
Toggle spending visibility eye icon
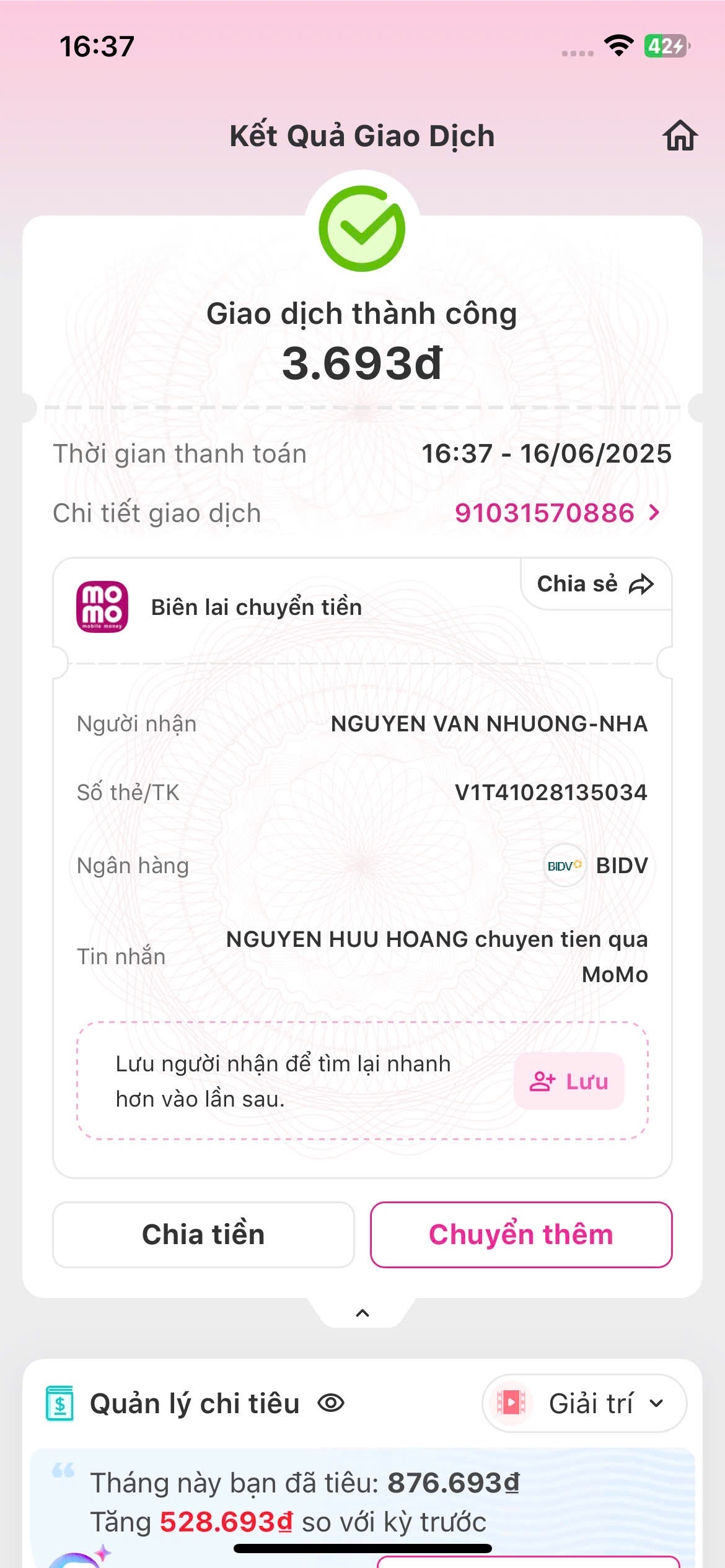click(x=331, y=1403)
